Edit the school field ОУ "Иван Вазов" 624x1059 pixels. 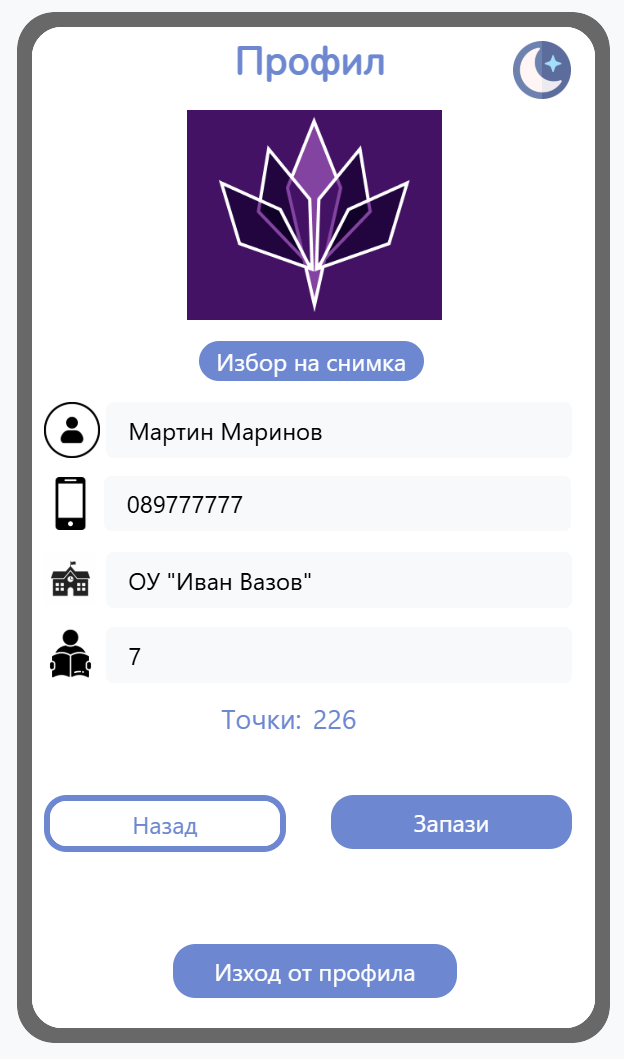click(x=339, y=580)
